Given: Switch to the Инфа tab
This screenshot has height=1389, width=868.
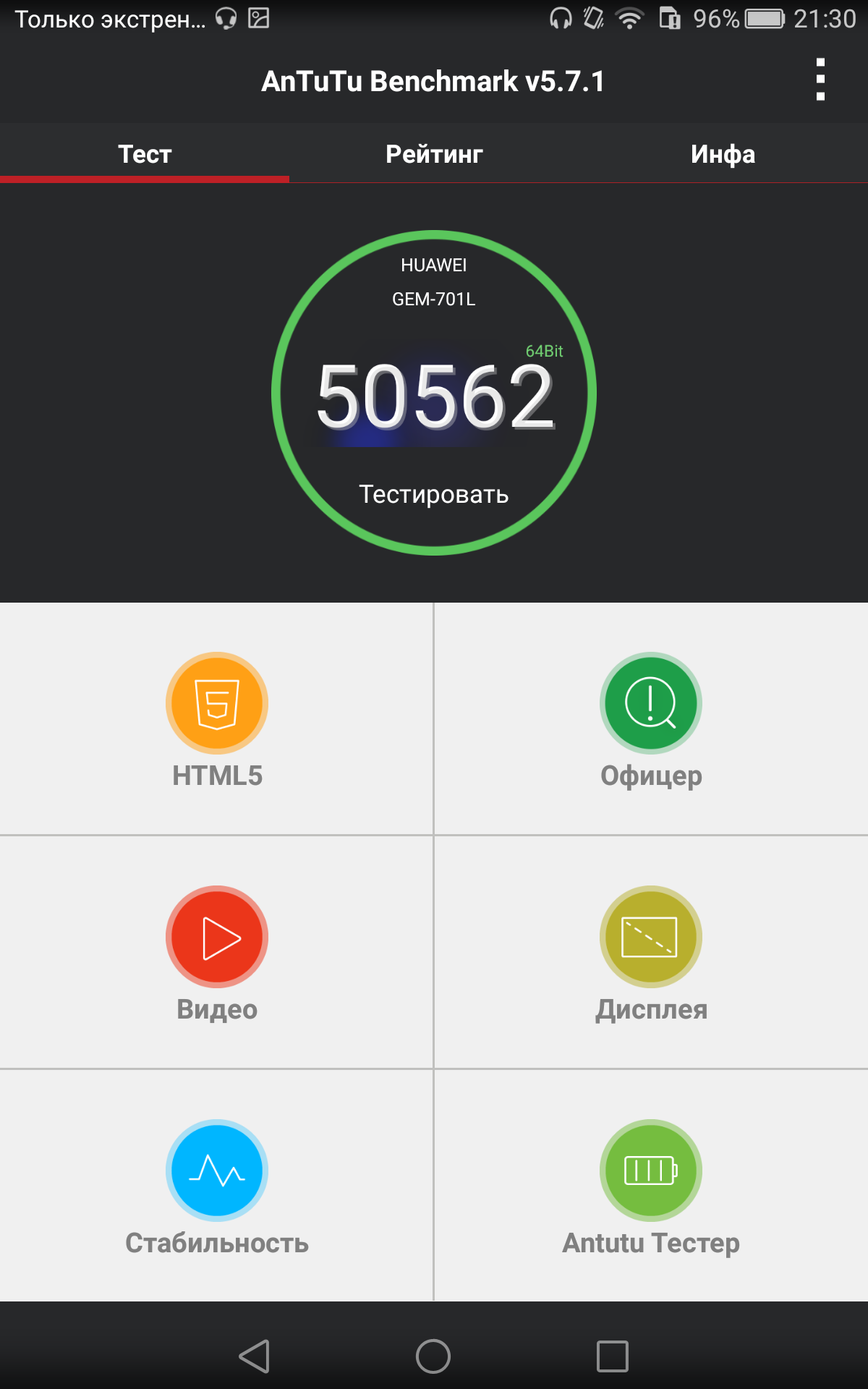Looking at the screenshot, I should click(723, 153).
